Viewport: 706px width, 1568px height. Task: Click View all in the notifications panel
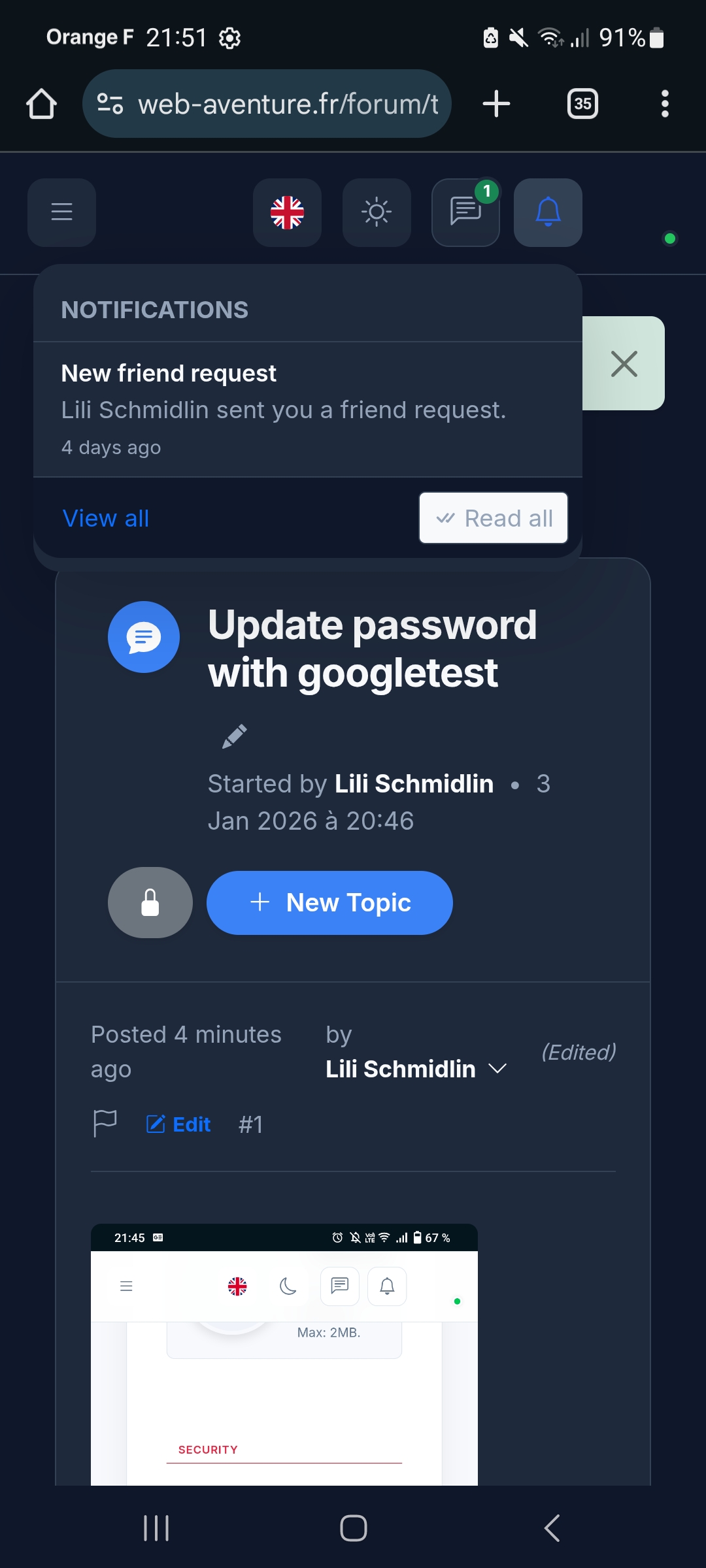(105, 517)
